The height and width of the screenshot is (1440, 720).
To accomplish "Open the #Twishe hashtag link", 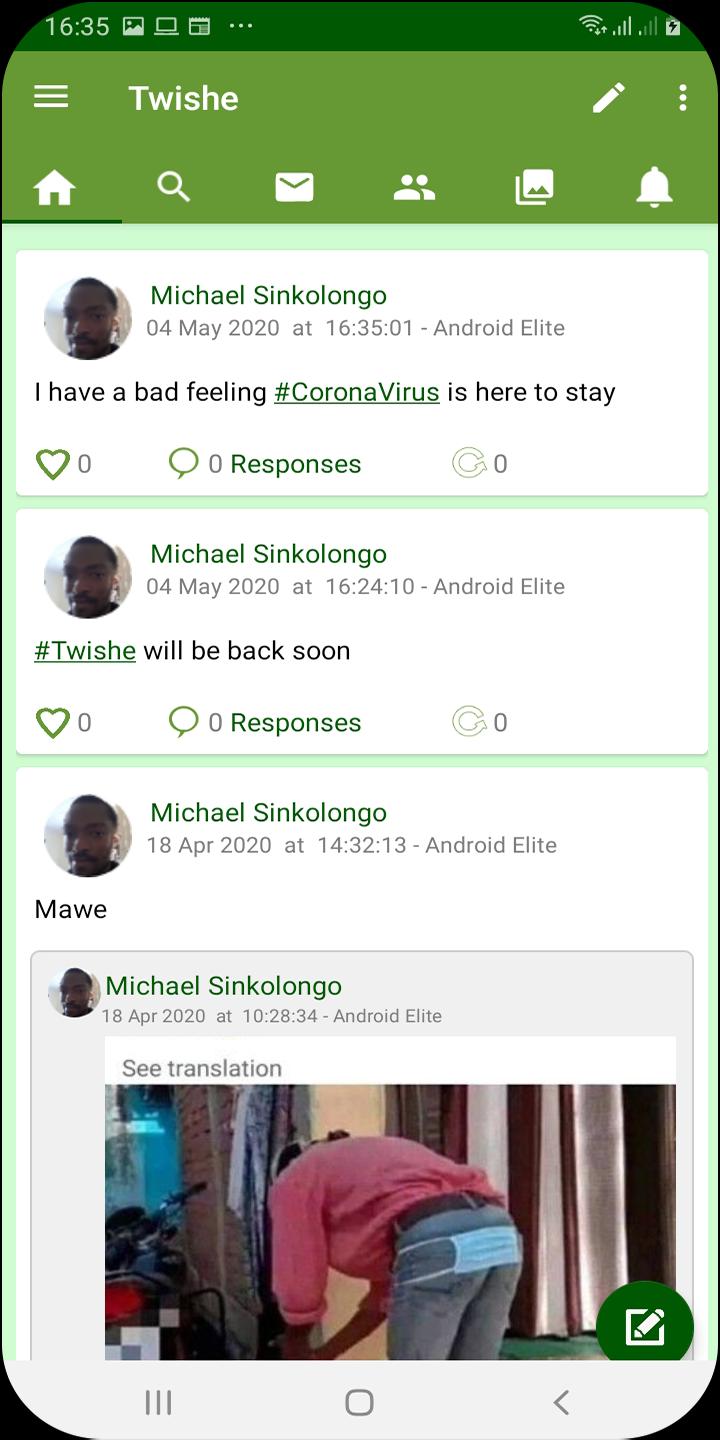I will 85,651.
